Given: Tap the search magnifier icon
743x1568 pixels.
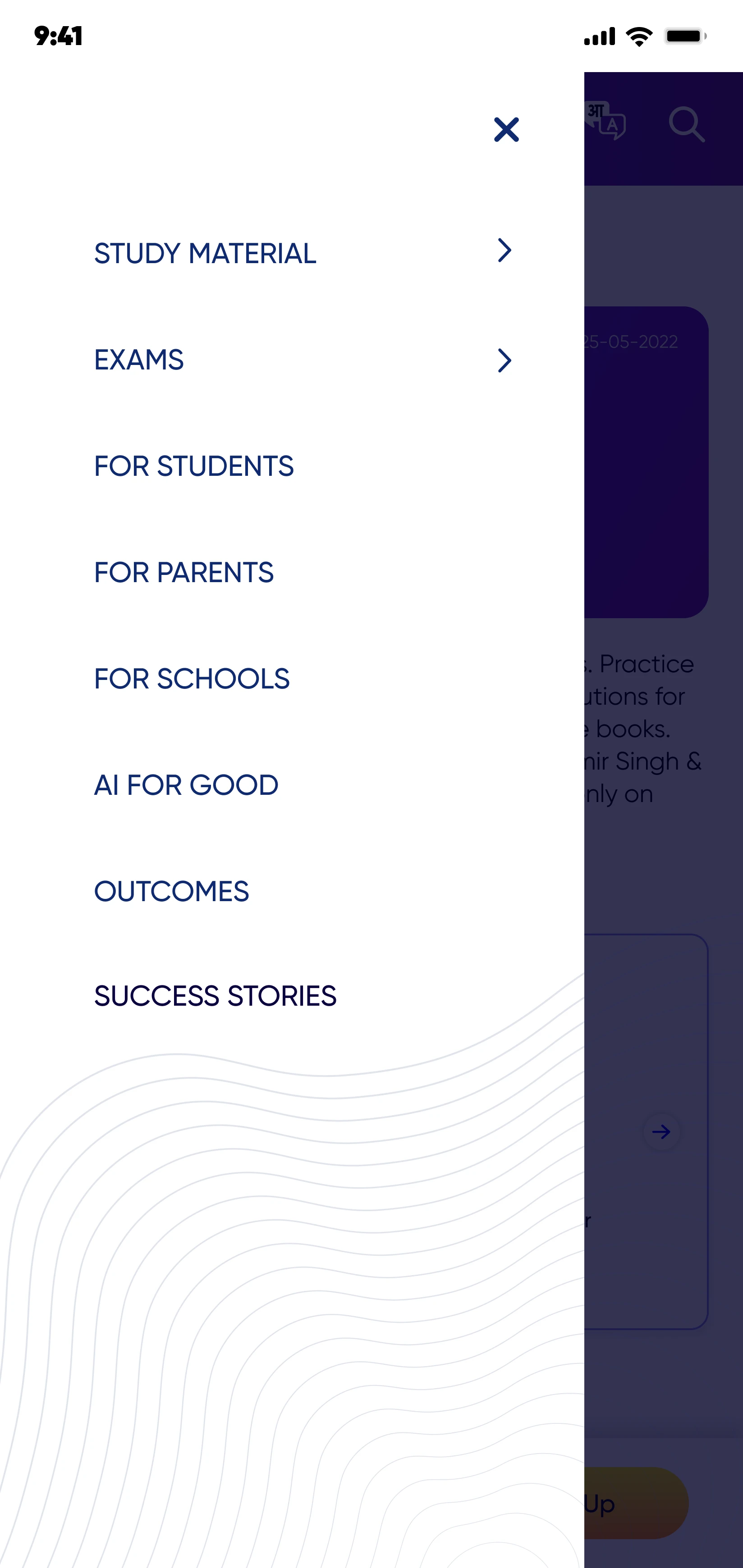Looking at the screenshot, I should point(687,125).
